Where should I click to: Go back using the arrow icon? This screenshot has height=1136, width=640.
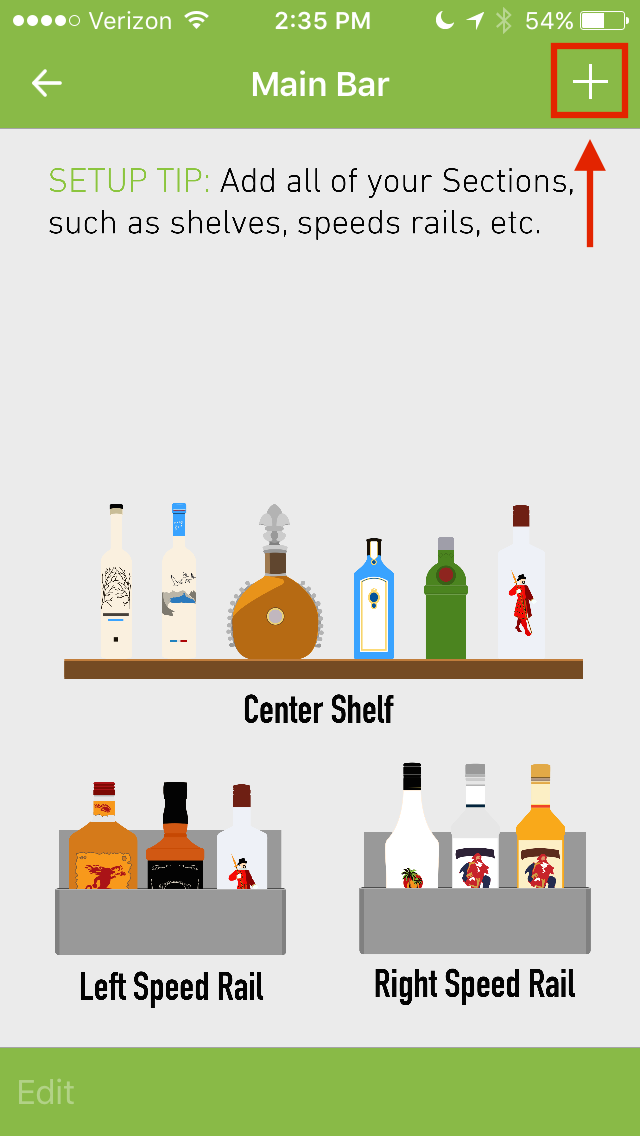(x=47, y=83)
